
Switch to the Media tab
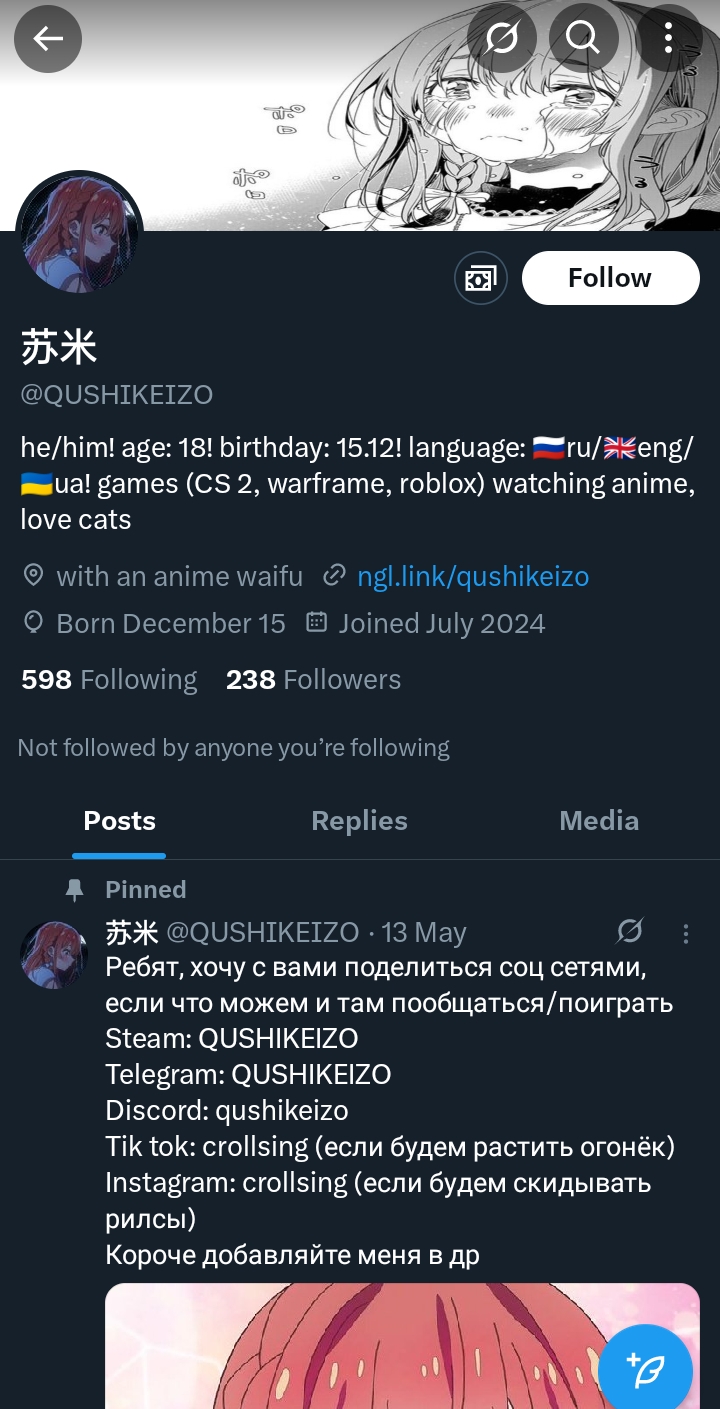[598, 821]
